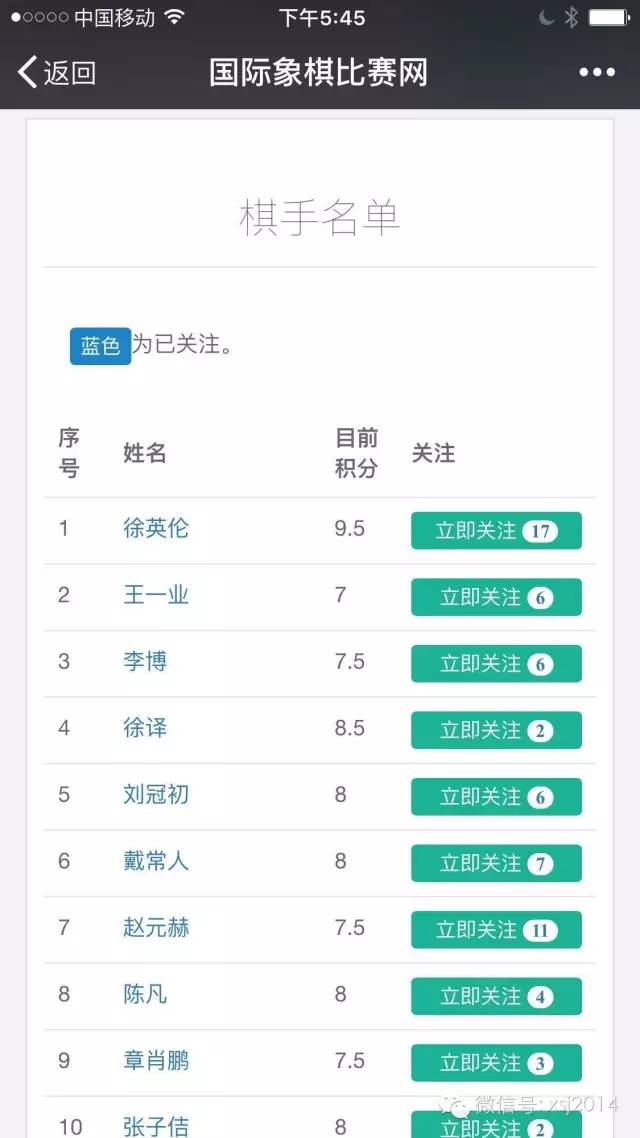
Task: Open player 赵元赫's profile link
Action: pos(156,928)
